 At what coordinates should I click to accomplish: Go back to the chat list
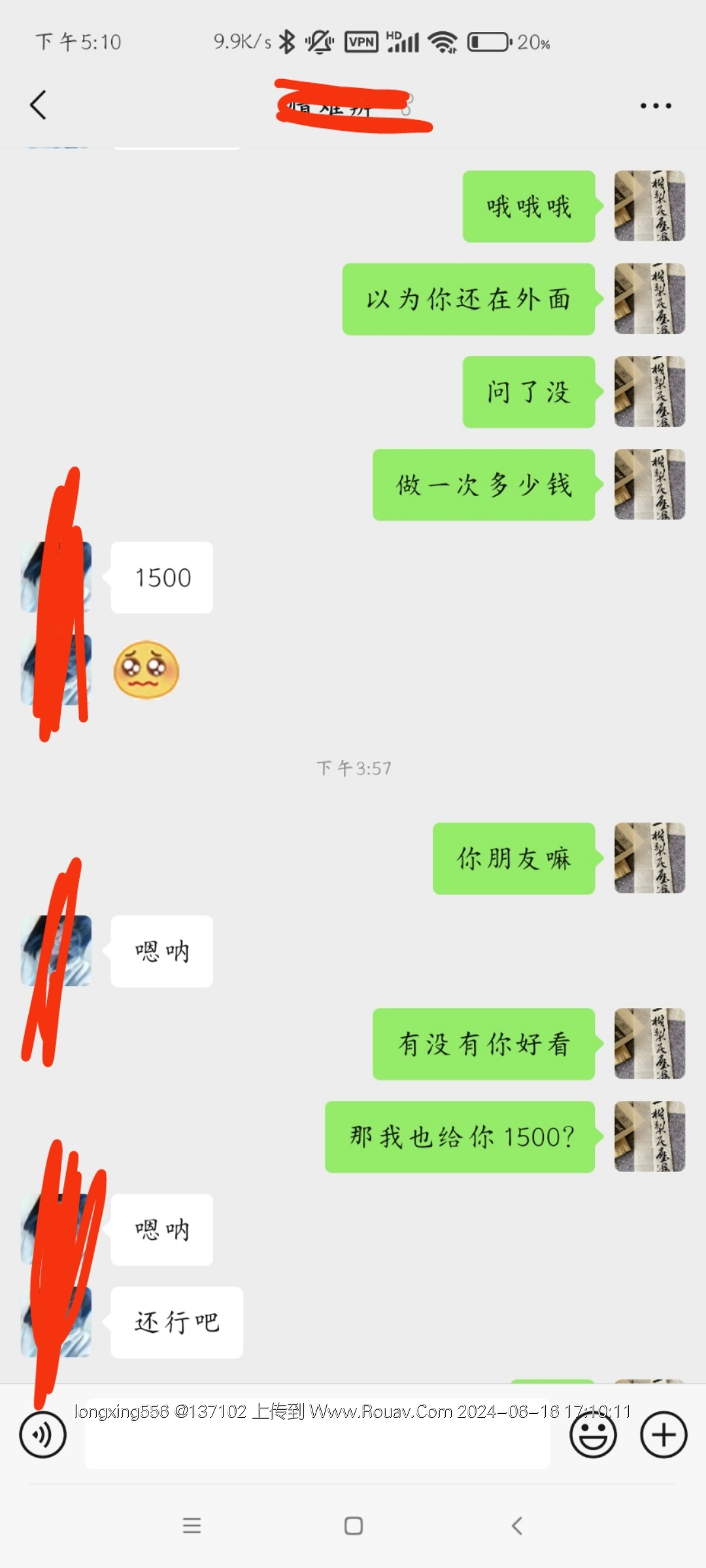coord(39,105)
